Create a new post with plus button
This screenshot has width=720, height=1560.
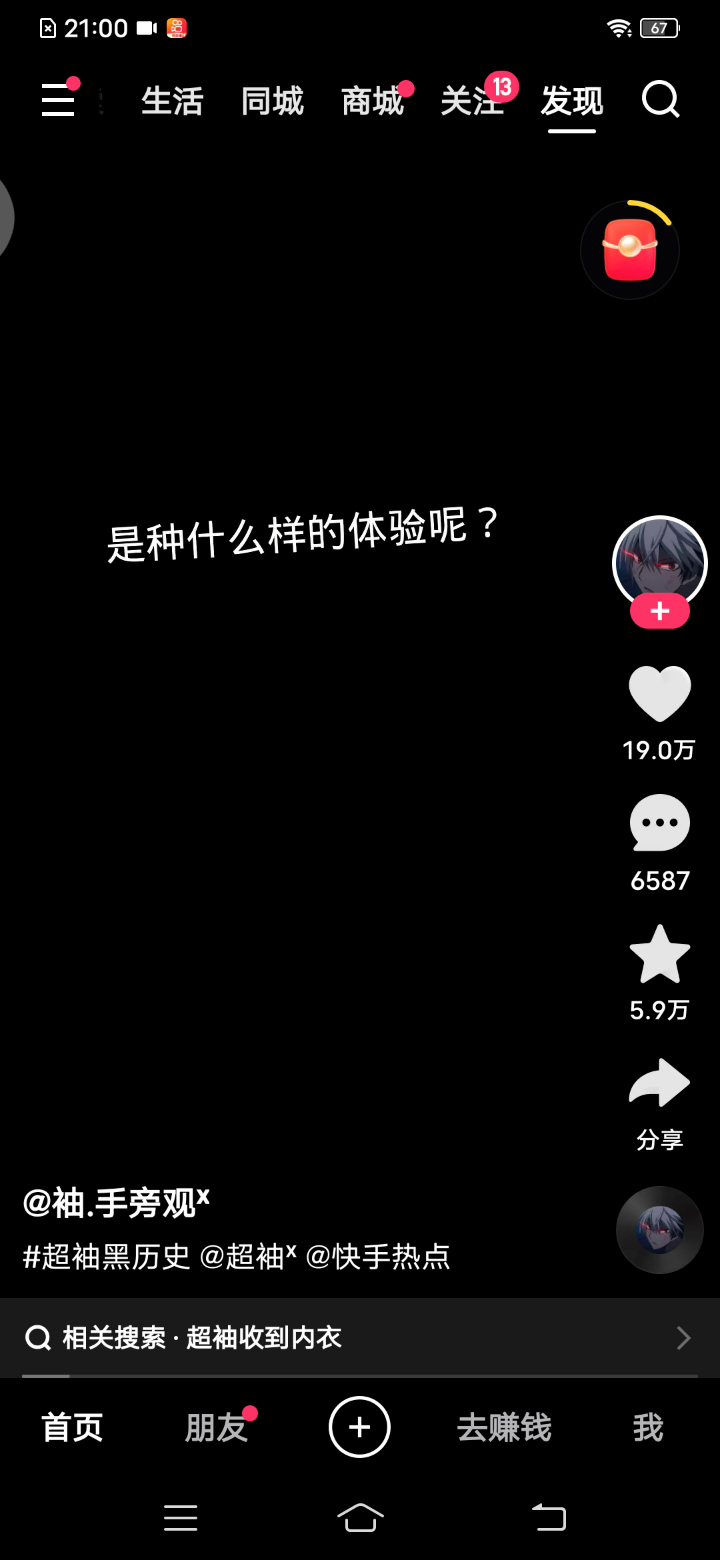tap(360, 1427)
